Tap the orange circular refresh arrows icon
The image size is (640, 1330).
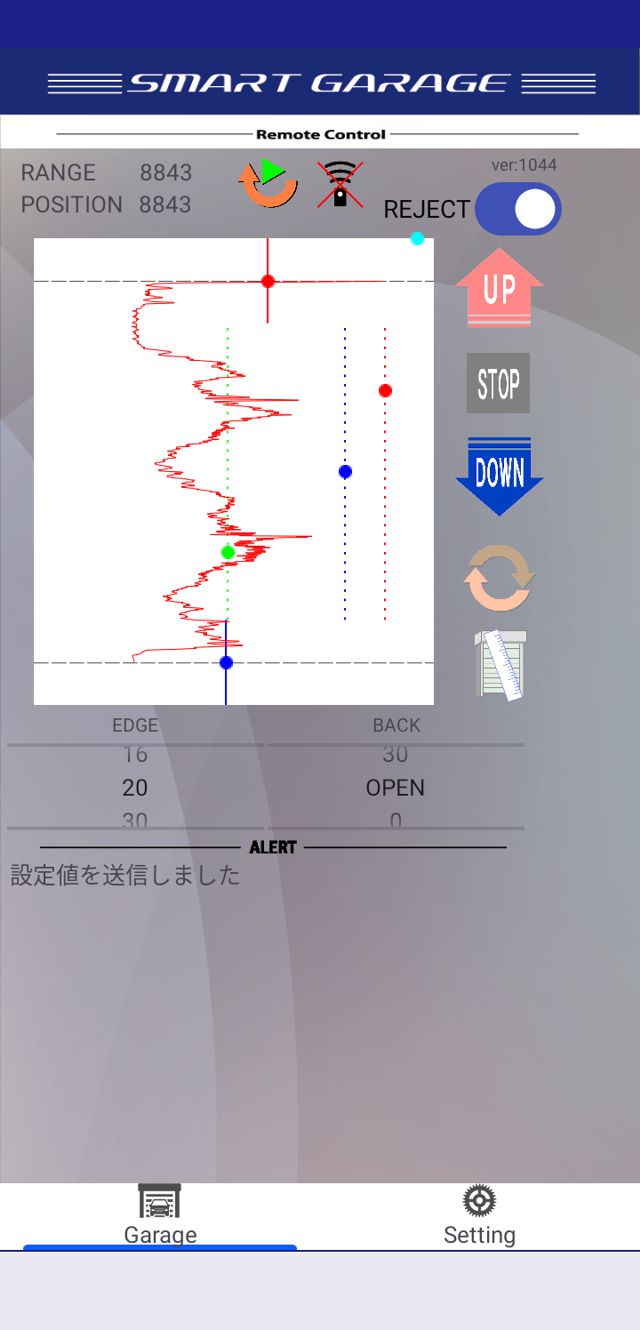point(499,578)
